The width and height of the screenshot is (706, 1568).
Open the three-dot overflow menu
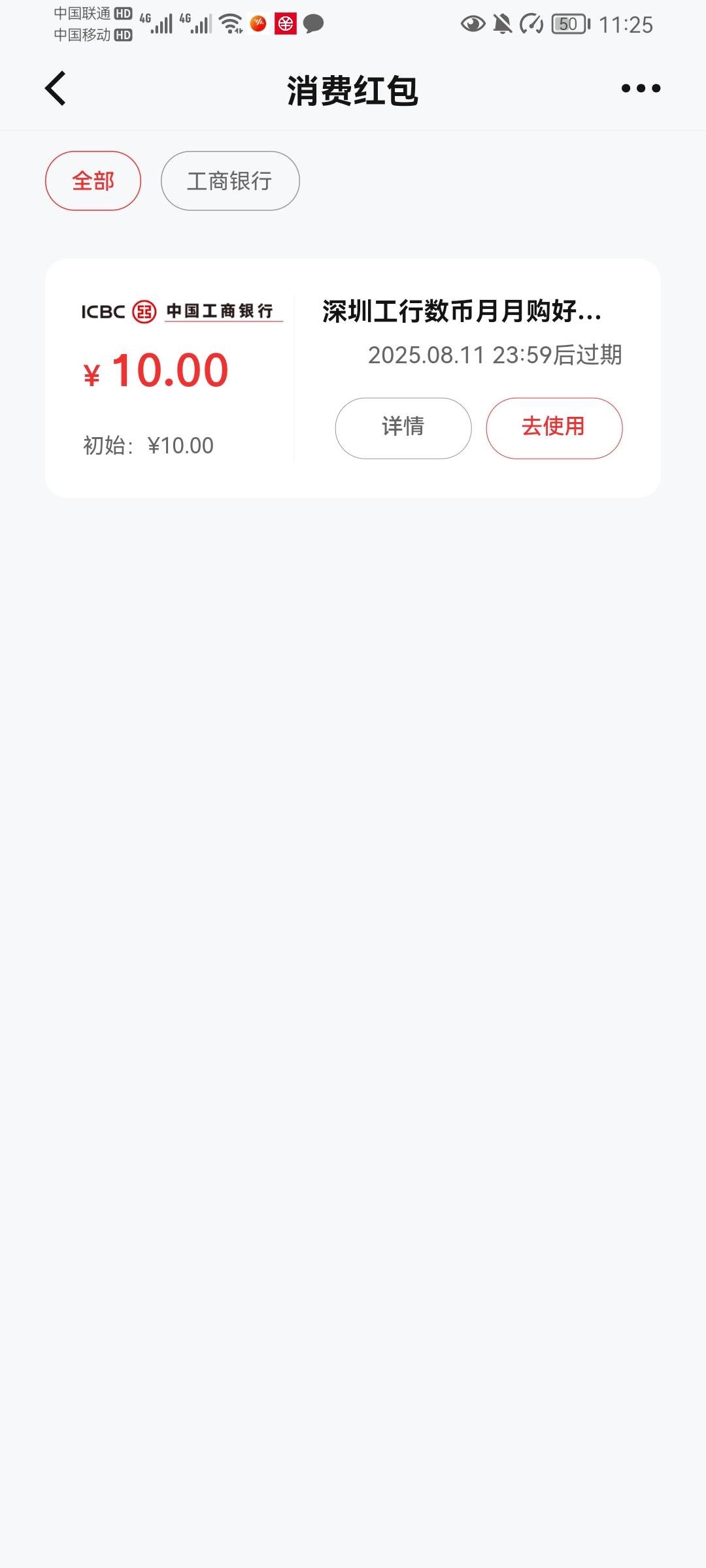(x=641, y=88)
